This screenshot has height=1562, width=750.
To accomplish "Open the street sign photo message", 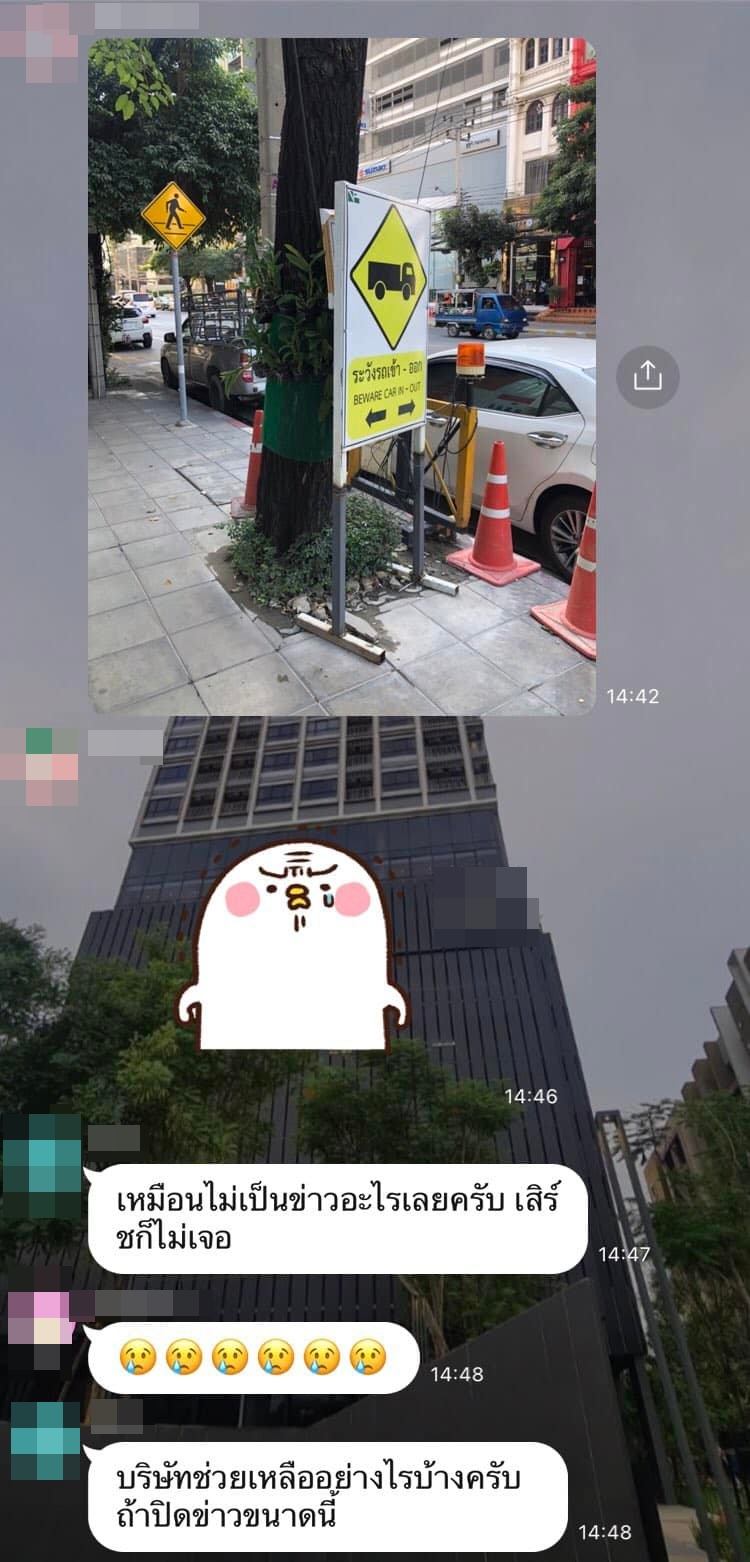I will click(341, 375).
